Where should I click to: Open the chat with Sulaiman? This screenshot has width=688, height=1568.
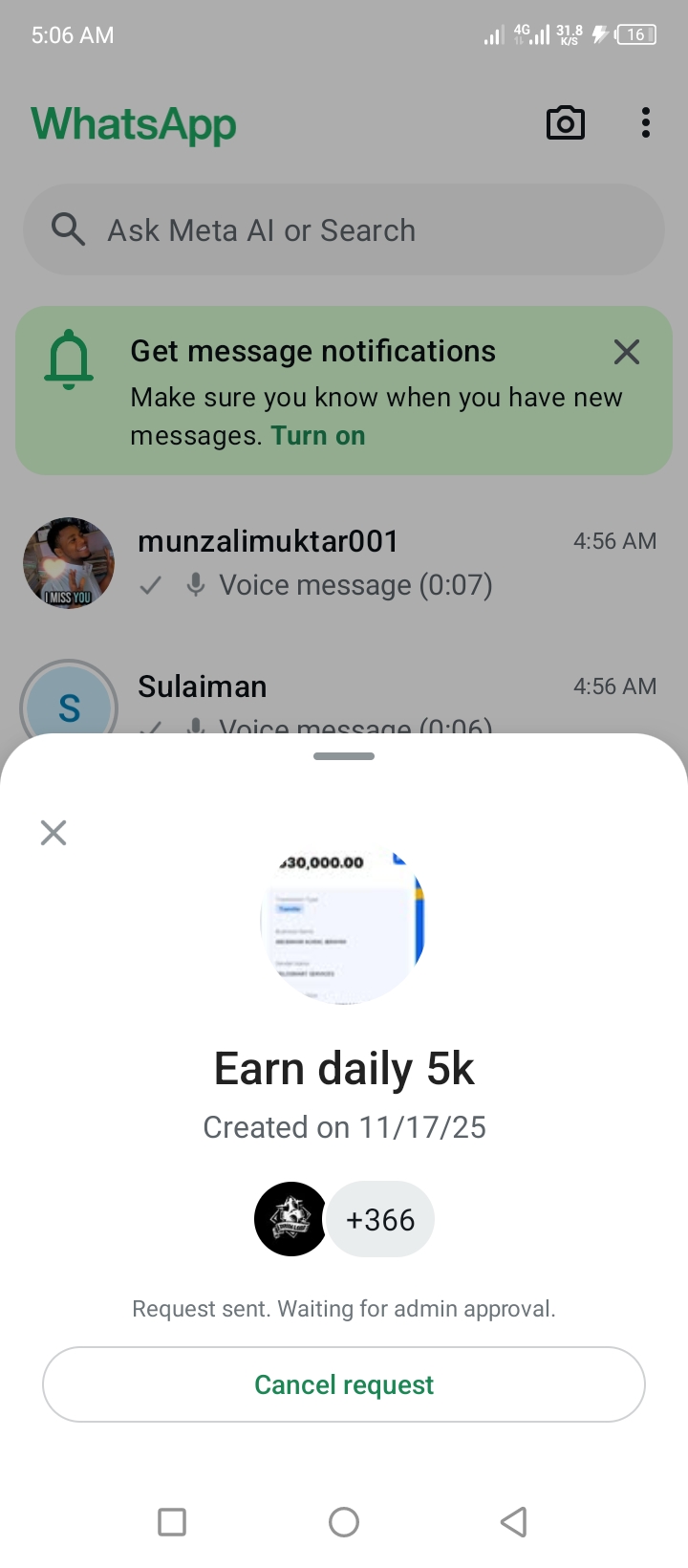pos(344,698)
